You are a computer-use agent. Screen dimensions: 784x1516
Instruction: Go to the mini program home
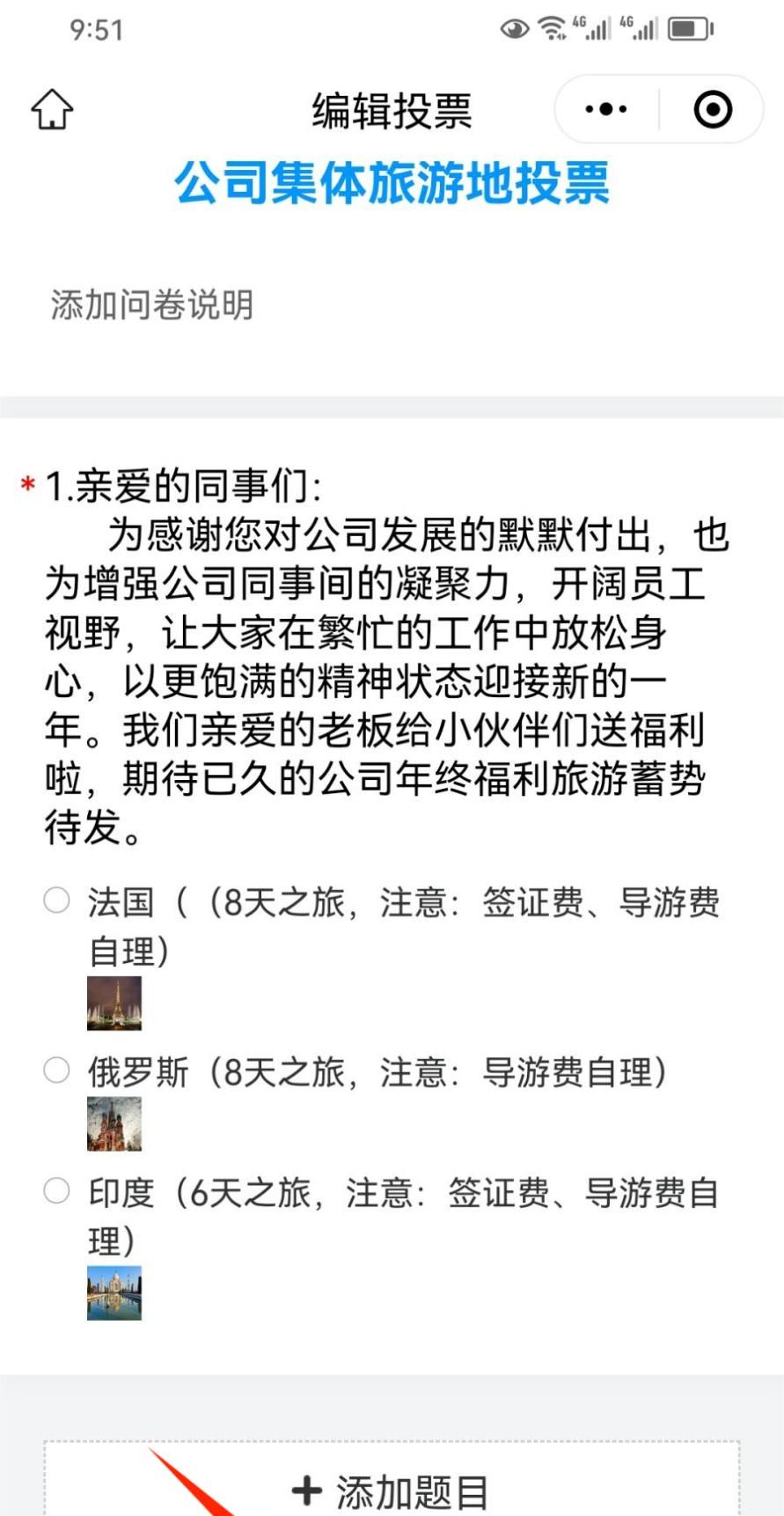coord(52,110)
